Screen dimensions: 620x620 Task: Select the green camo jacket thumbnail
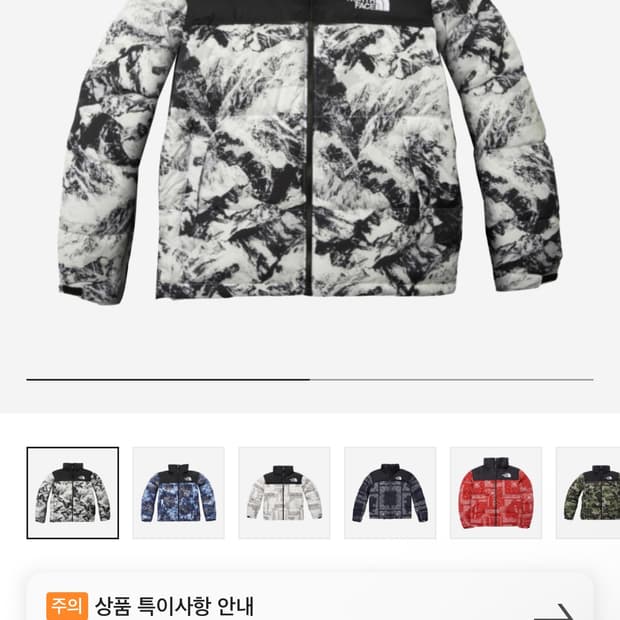click(590, 493)
